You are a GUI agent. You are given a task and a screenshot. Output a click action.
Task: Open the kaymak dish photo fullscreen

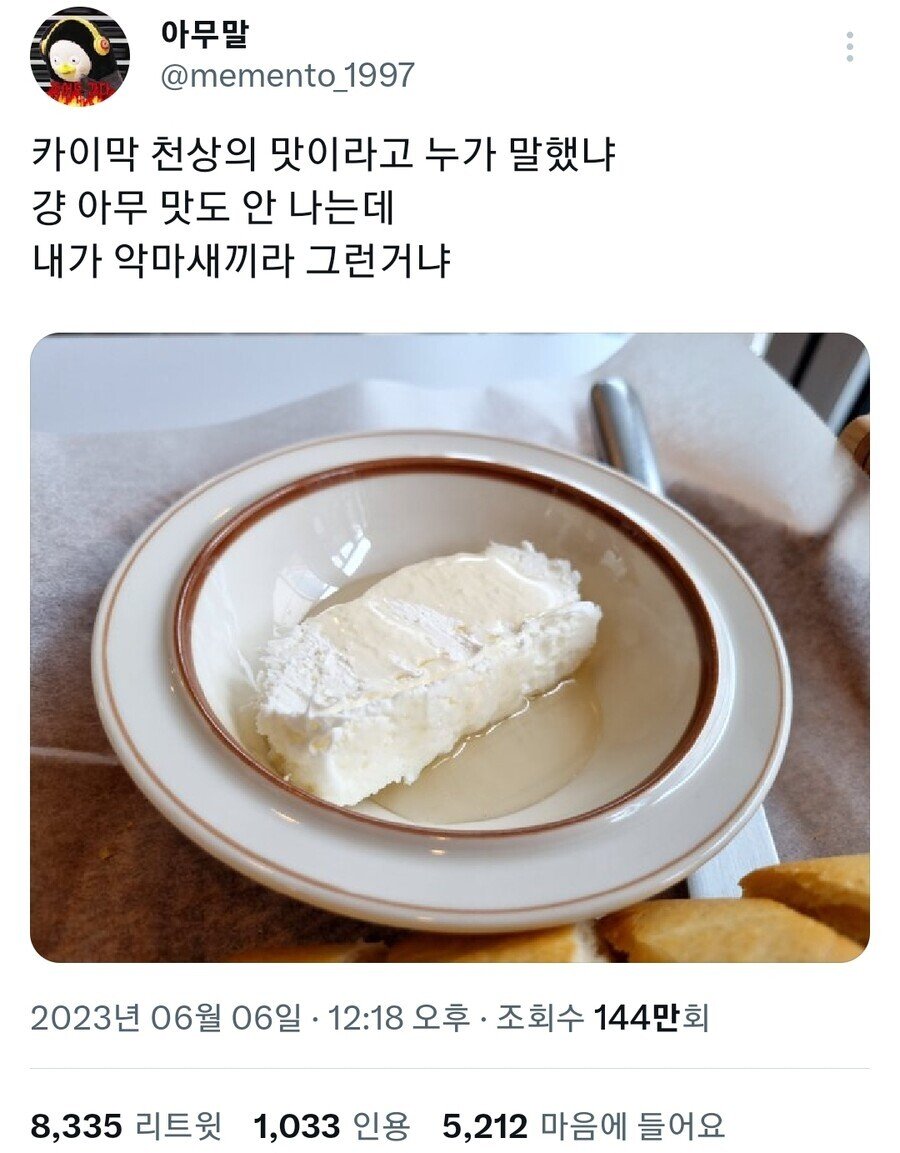tap(449, 647)
